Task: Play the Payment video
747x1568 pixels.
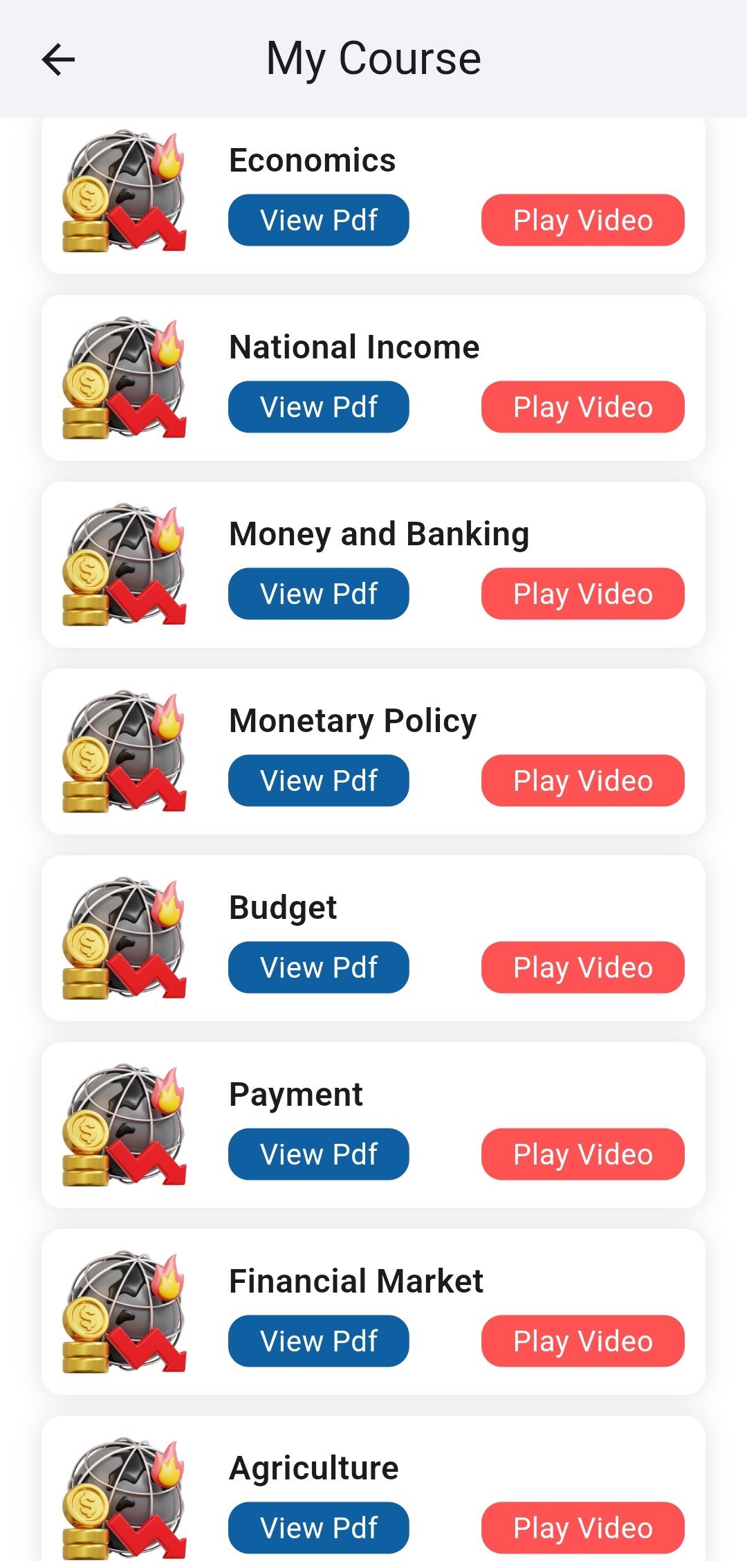Action: click(x=582, y=1154)
